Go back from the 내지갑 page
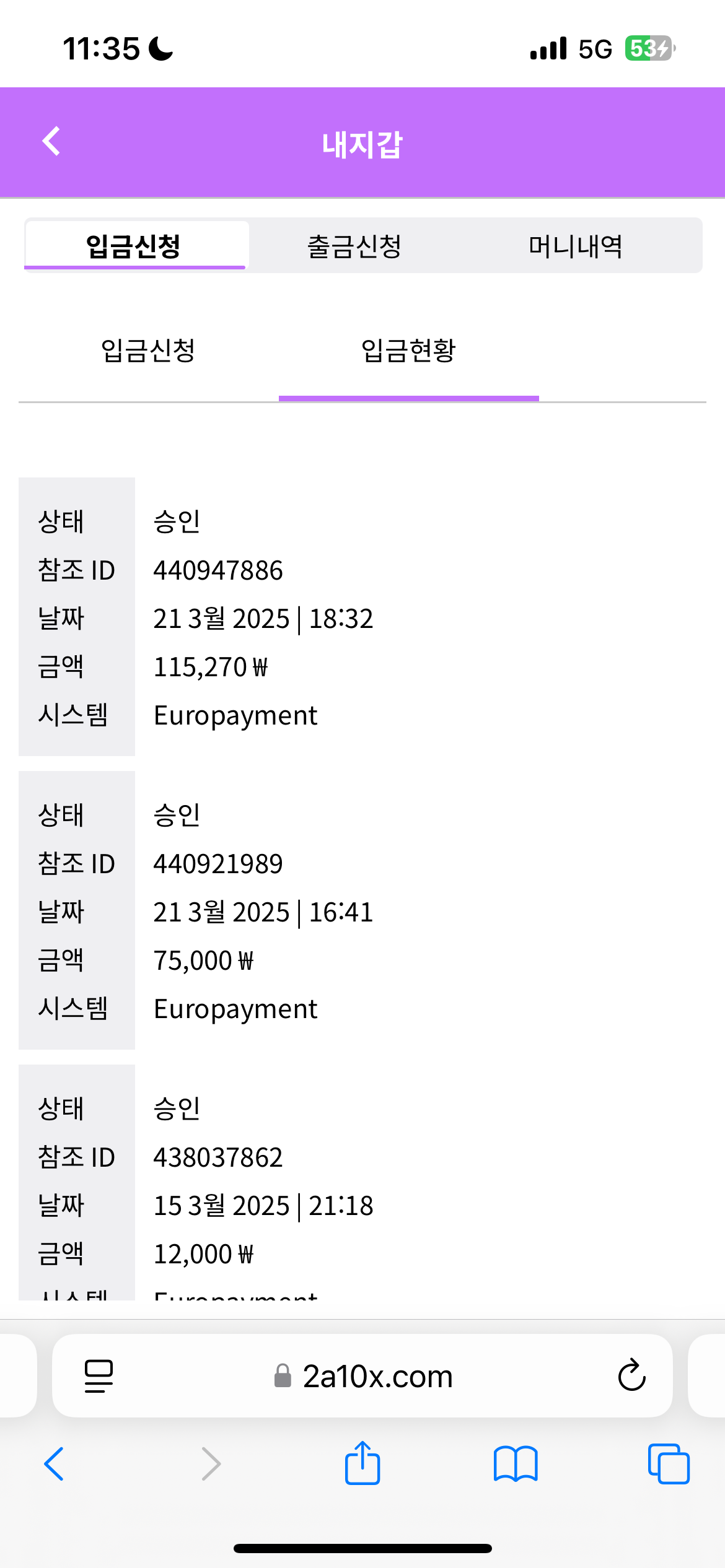 pos(51,142)
